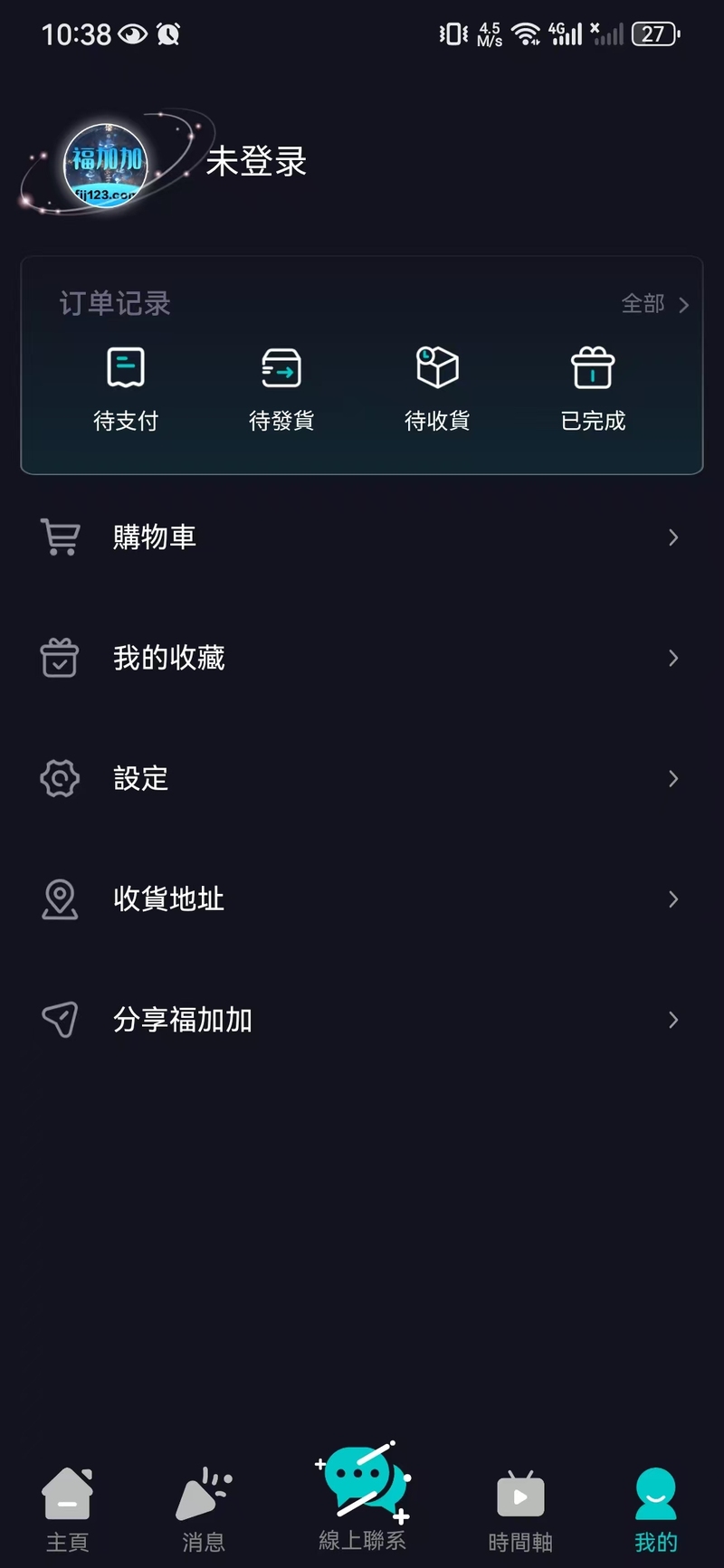Switch to the 時間軸 tab
This screenshot has height=1568, width=724.
[x=520, y=1510]
